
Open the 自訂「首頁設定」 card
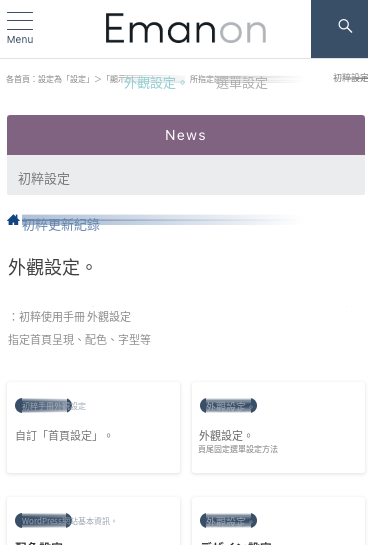point(93,427)
